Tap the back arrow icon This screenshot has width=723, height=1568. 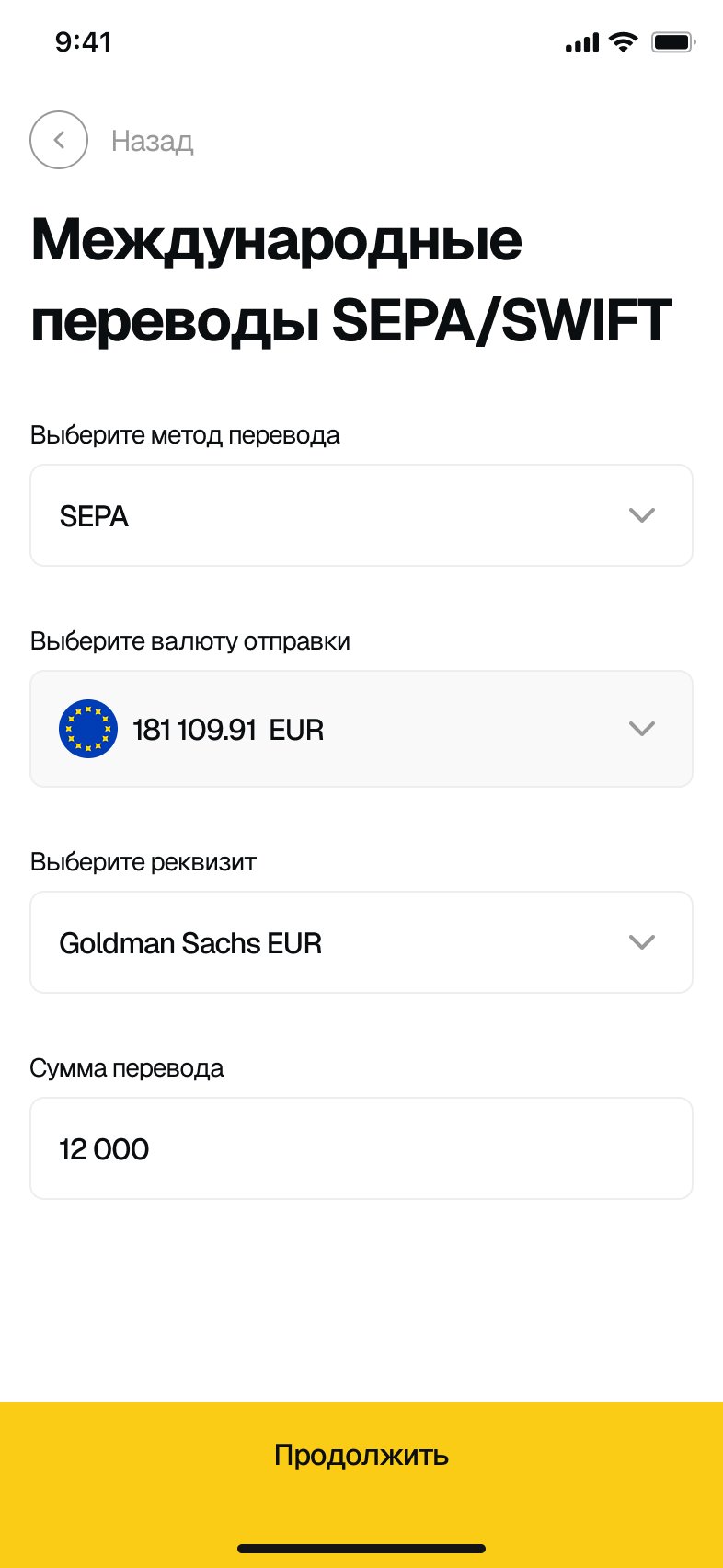(x=58, y=140)
